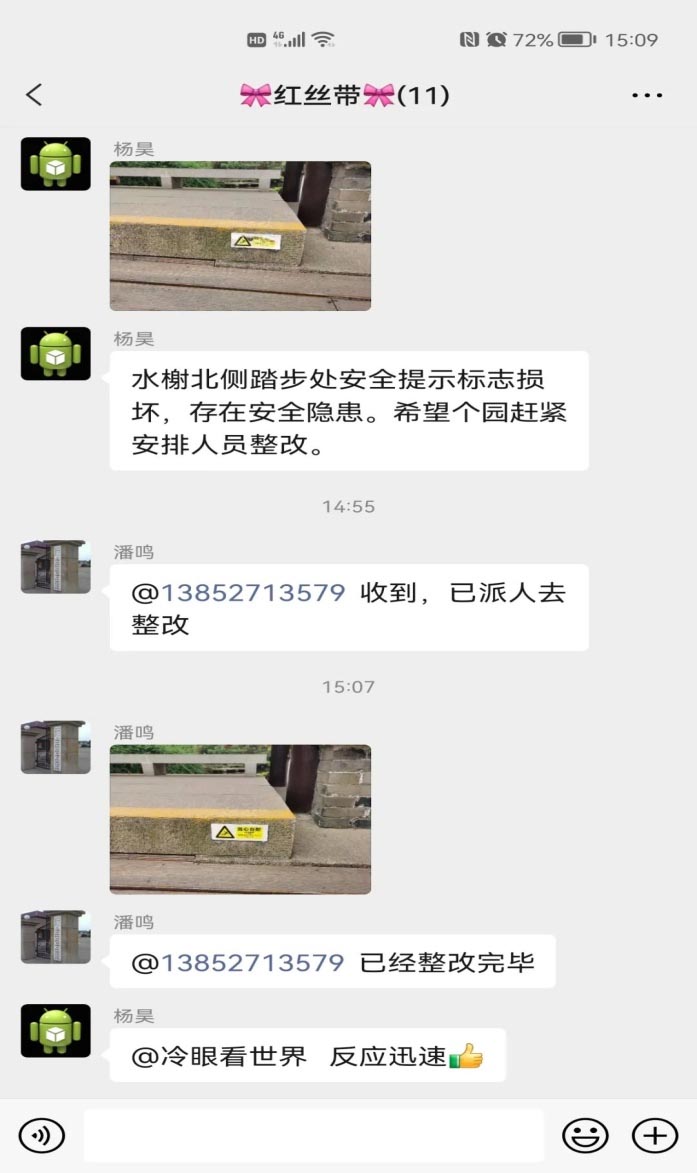Focus the message text field
This screenshot has height=1173, width=697.
[313, 1135]
